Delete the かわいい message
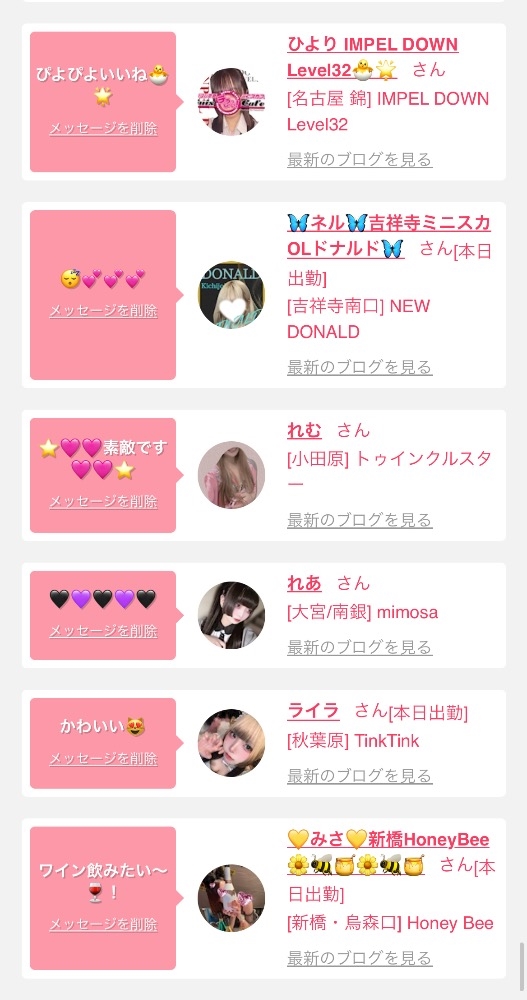The image size is (527, 1000). pyautogui.click(x=103, y=758)
